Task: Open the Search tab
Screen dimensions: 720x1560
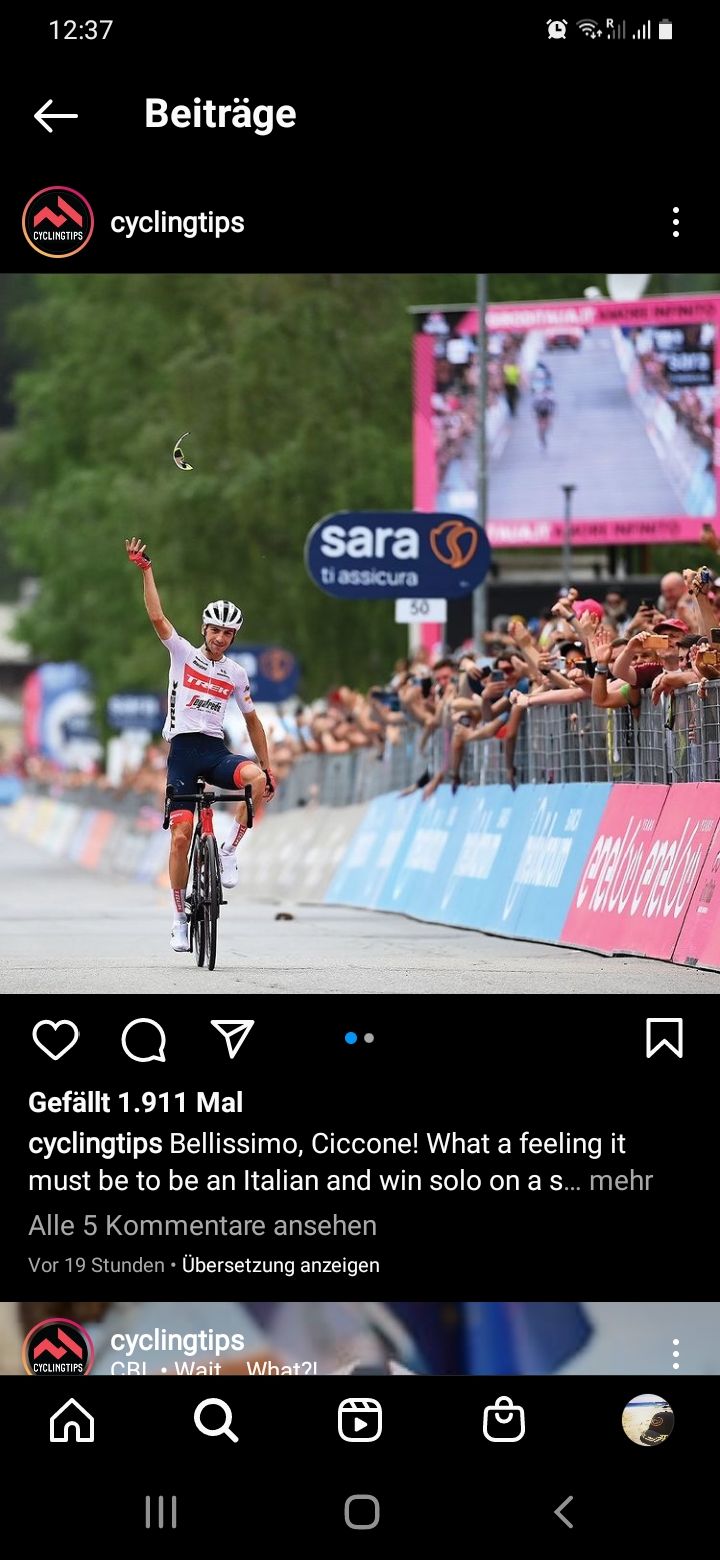Action: tap(216, 1420)
